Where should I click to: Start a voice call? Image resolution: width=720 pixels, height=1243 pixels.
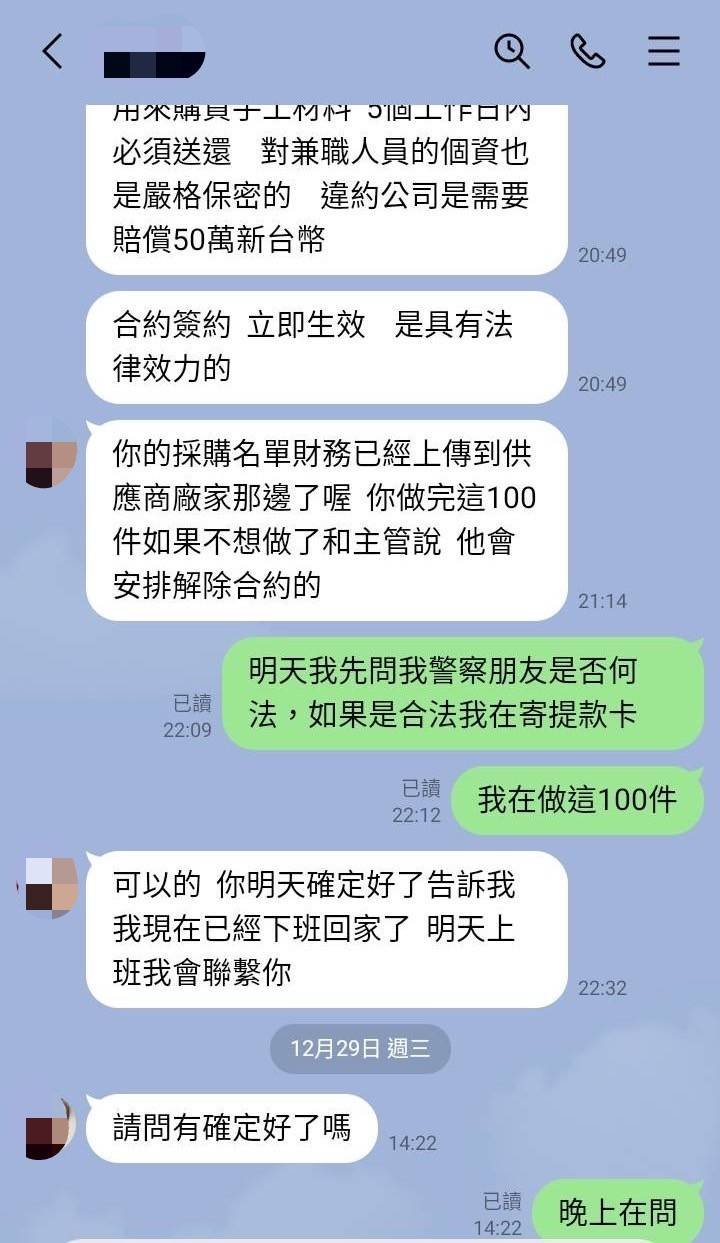point(587,51)
